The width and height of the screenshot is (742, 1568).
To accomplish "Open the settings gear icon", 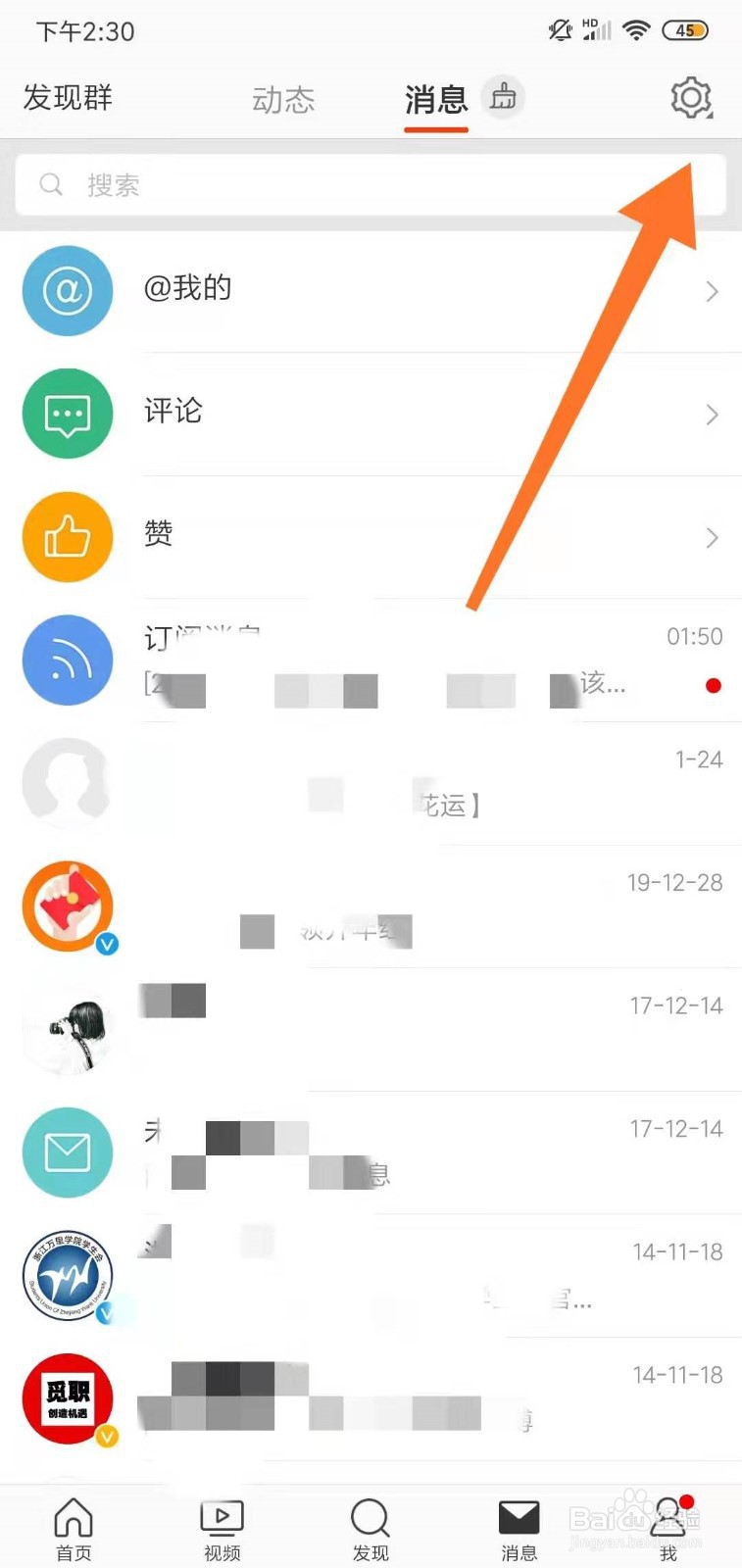I will tap(690, 98).
